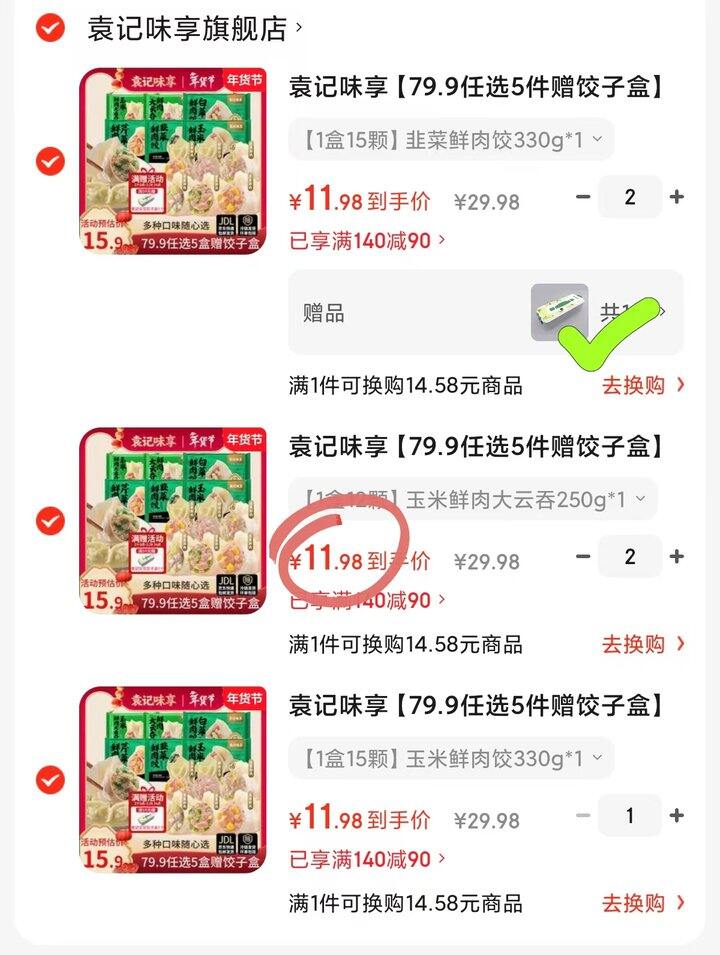Open the 玉米鲜肉大云吞250g product image
Image resolution: width=720 pixels, height=955 pixels.
[x=173, y=520]
